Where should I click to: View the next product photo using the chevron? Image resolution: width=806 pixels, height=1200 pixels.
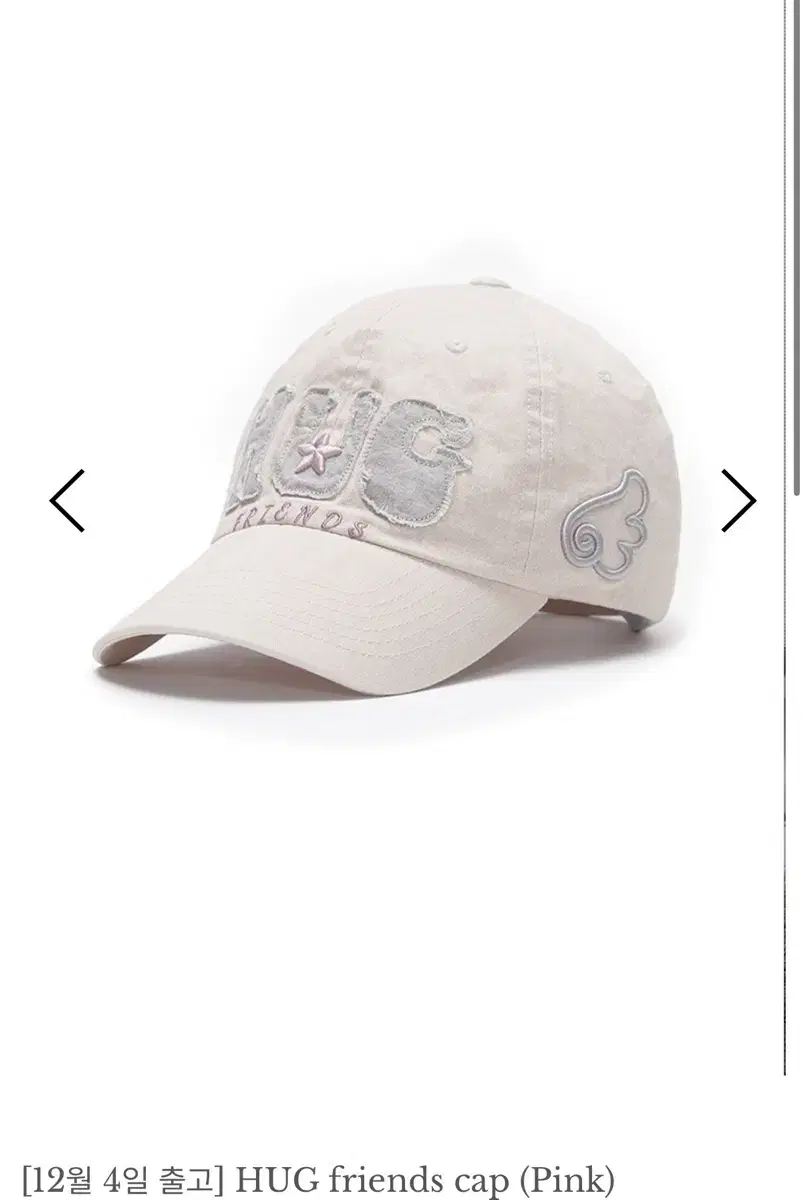[x=738, y=500]
